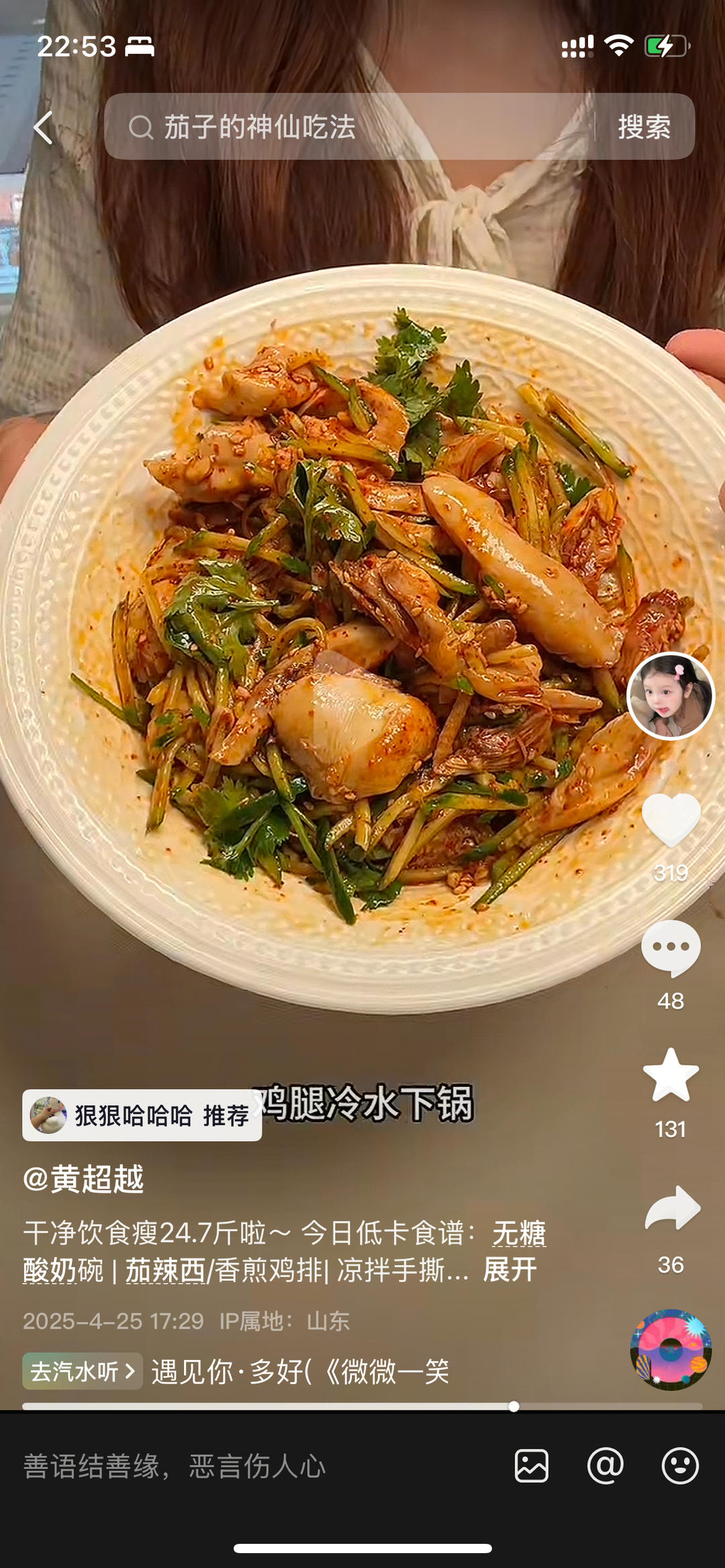Tap 去汽水听 to listen to the song
Viewport: 725px width, 1568px height.
[x=83, y=1371]
